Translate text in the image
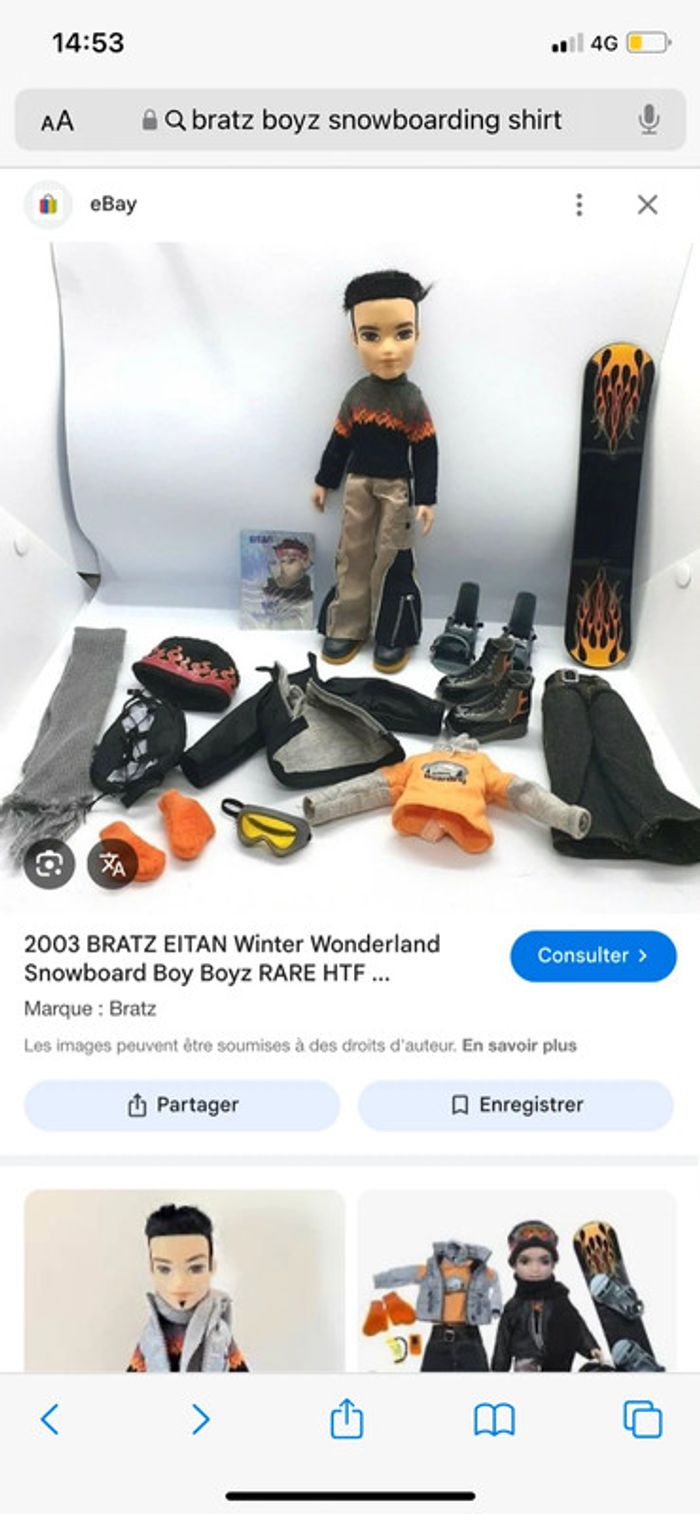 point(112,863)
